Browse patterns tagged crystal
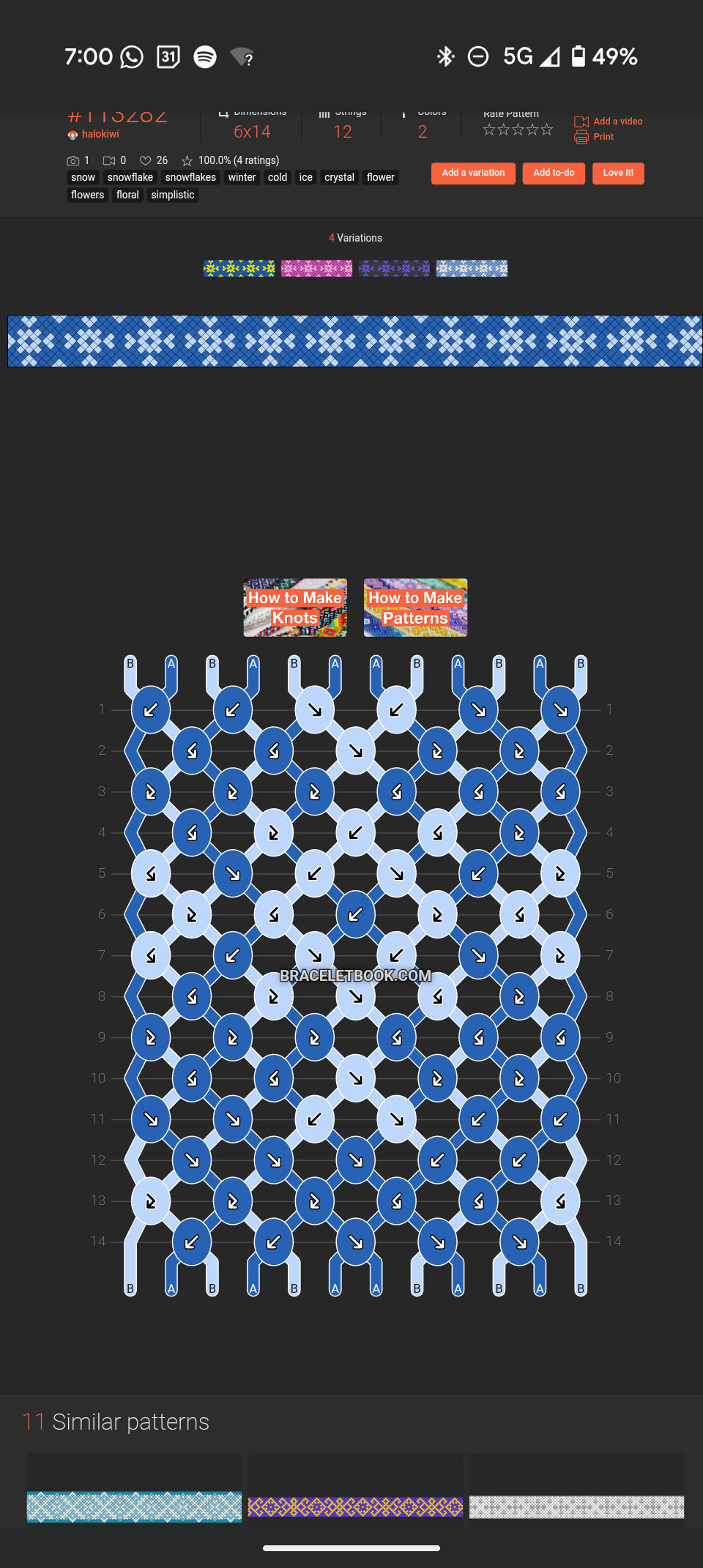 (339, 177)
